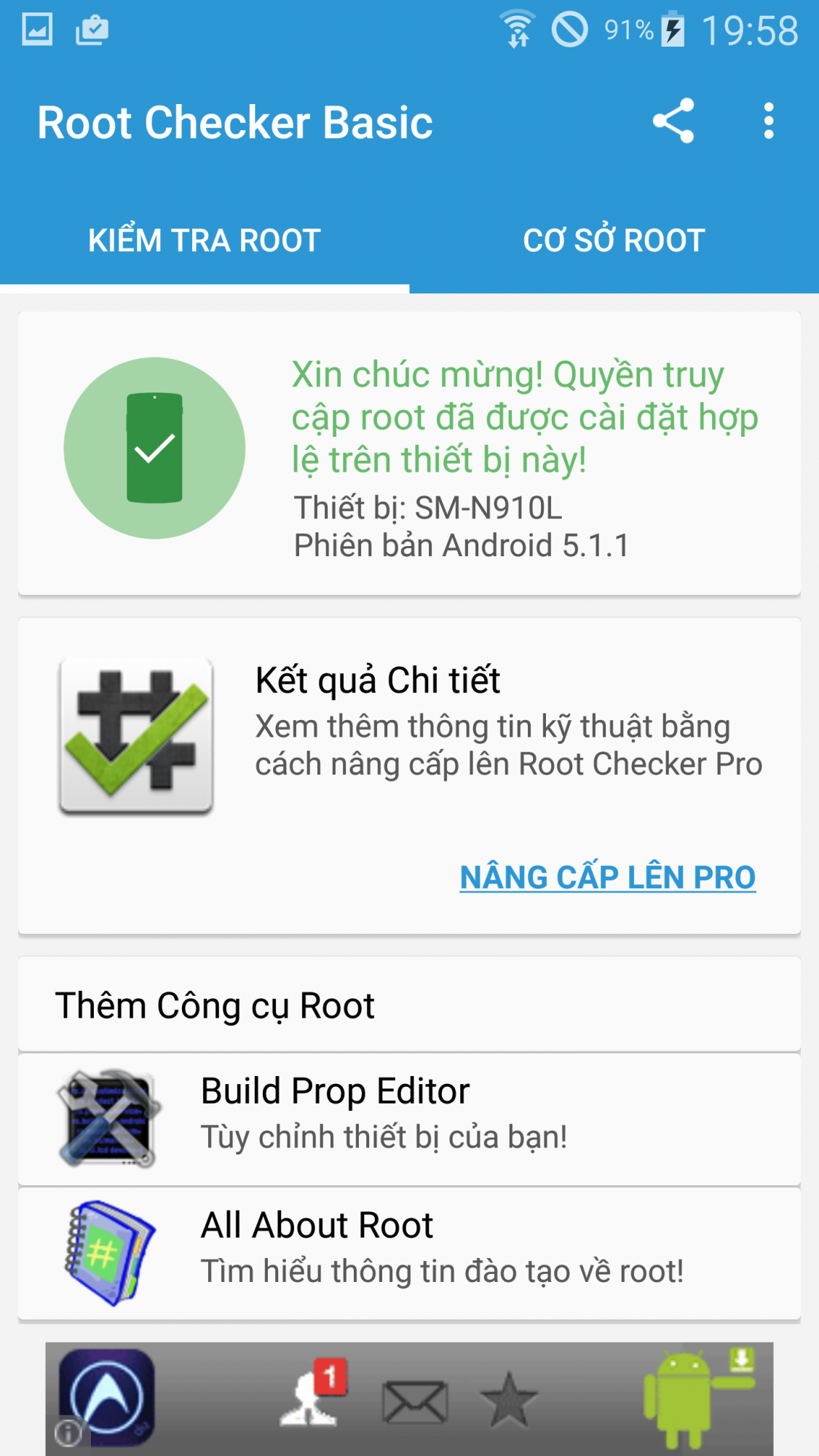Screen dimensions: 819x1456
Task: Tap NÂNG CẤP LÊN PRO link
Action: pyautogui.click(x=608, y=877)
